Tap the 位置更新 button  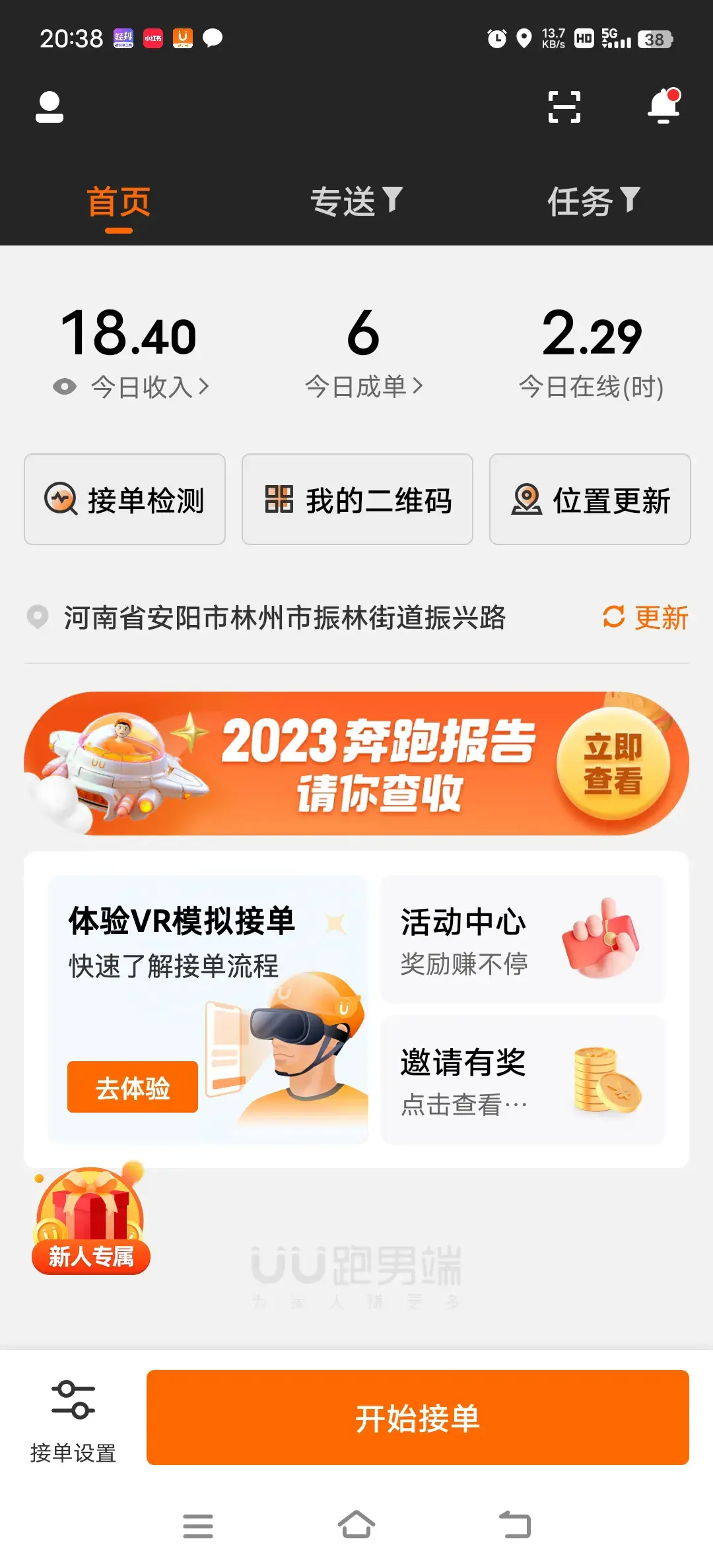point(590,500)
